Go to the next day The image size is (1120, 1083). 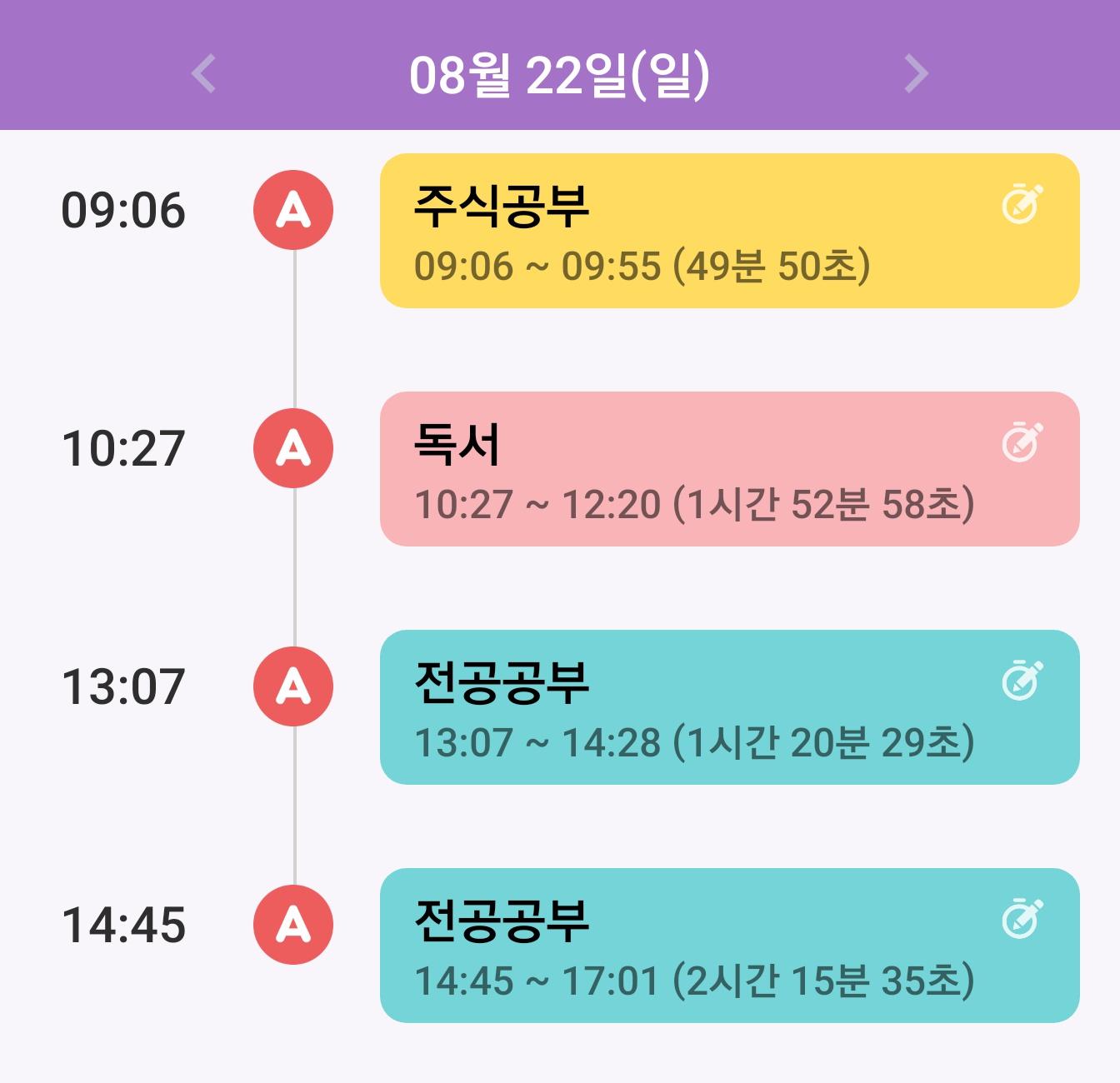916,73
